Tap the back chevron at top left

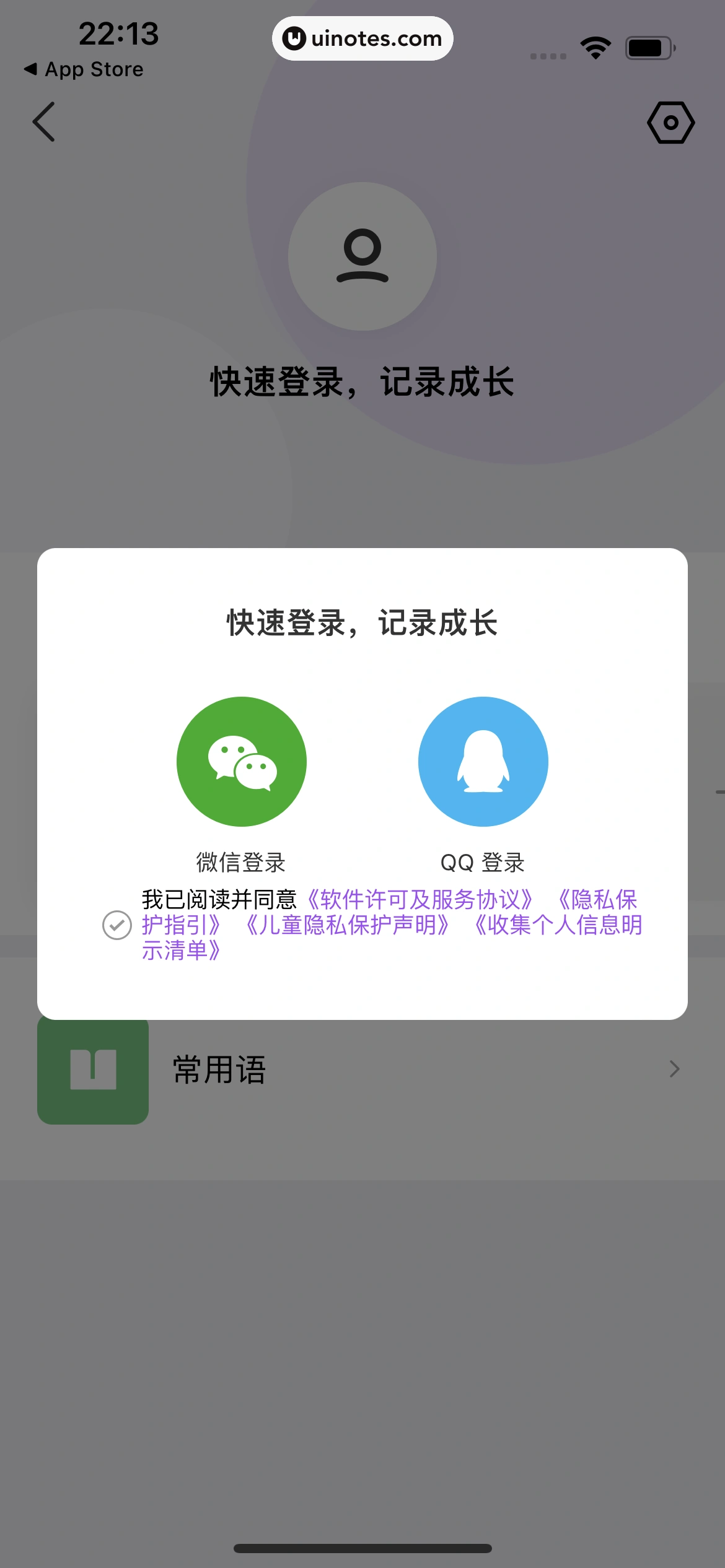(x=44, y=121)
